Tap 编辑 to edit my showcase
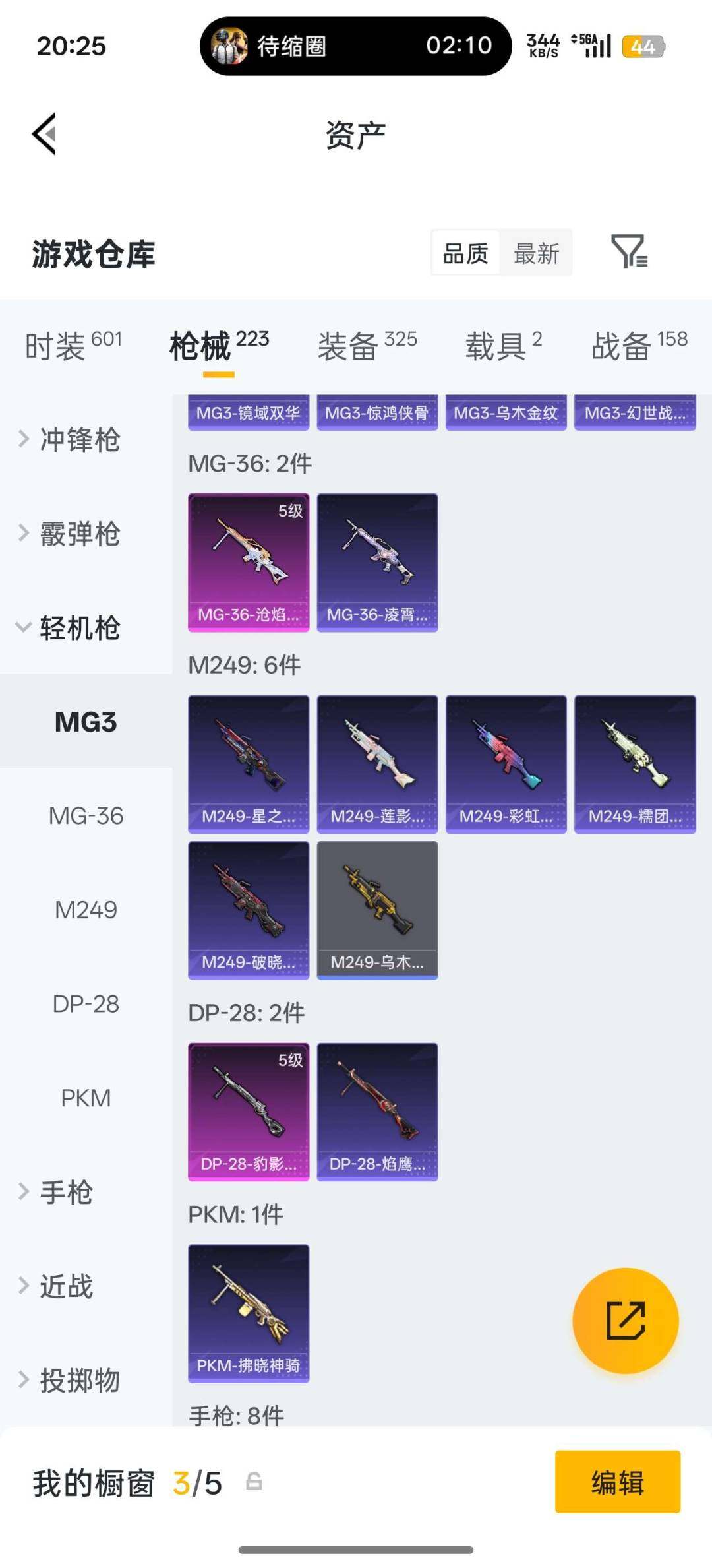712x1568 pixels. point(618,1482)
